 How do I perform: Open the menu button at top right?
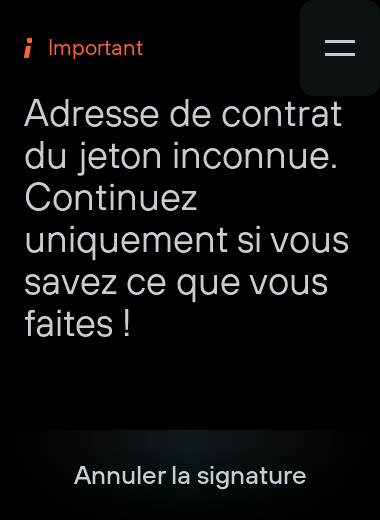(x=340, y=48)
